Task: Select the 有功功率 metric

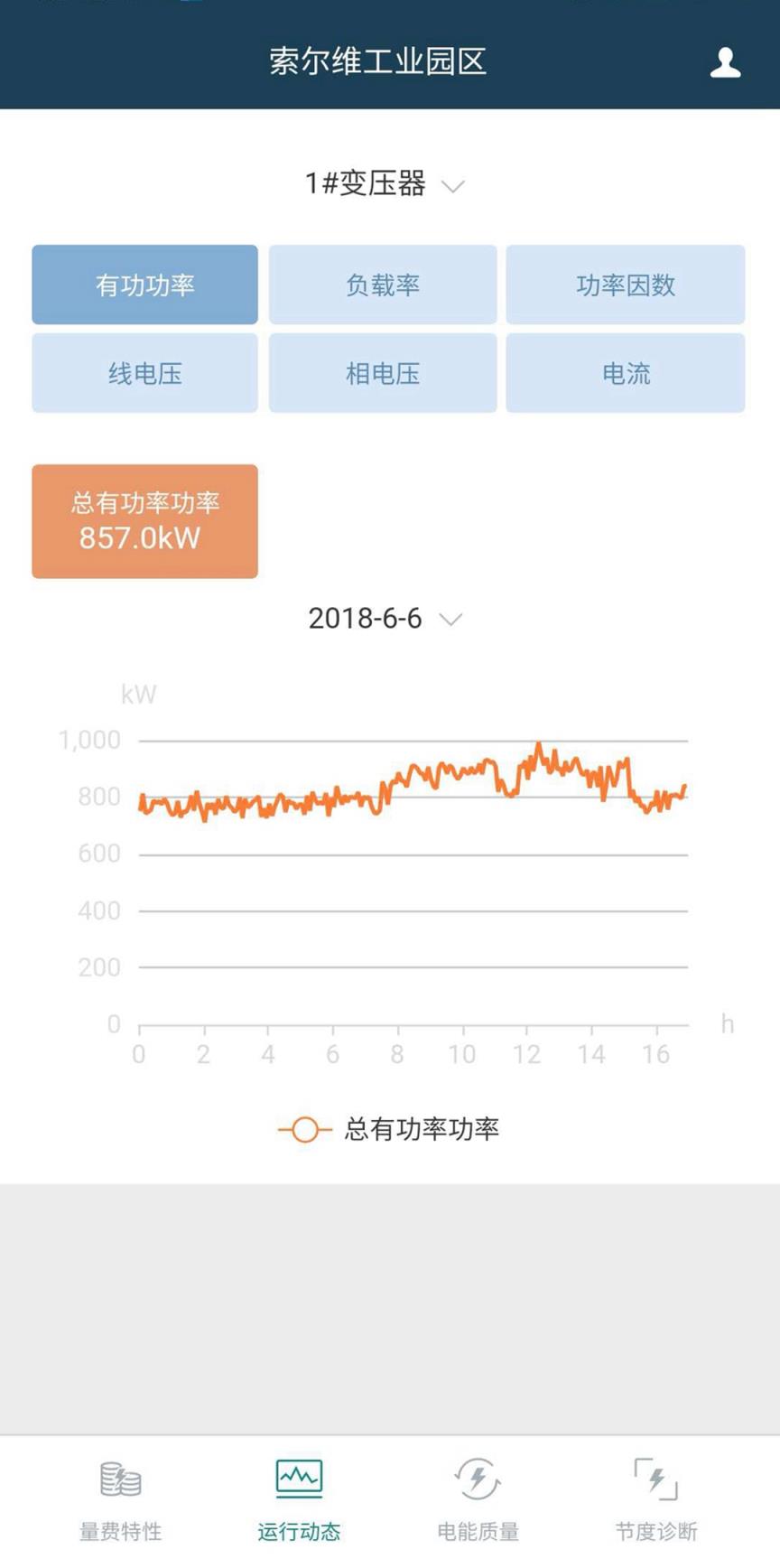Action: click(x=144, y=285)
